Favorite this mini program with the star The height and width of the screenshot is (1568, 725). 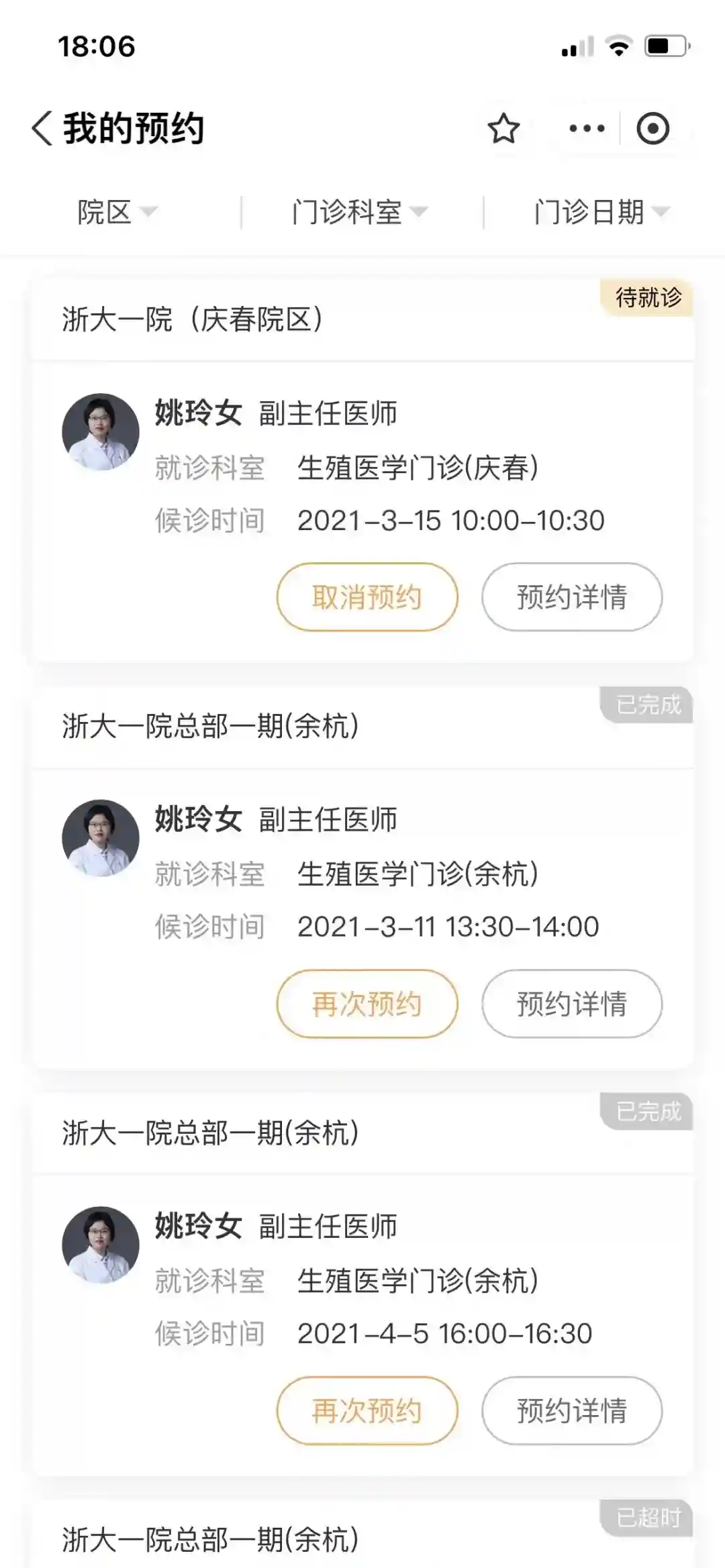pos(503,128)
